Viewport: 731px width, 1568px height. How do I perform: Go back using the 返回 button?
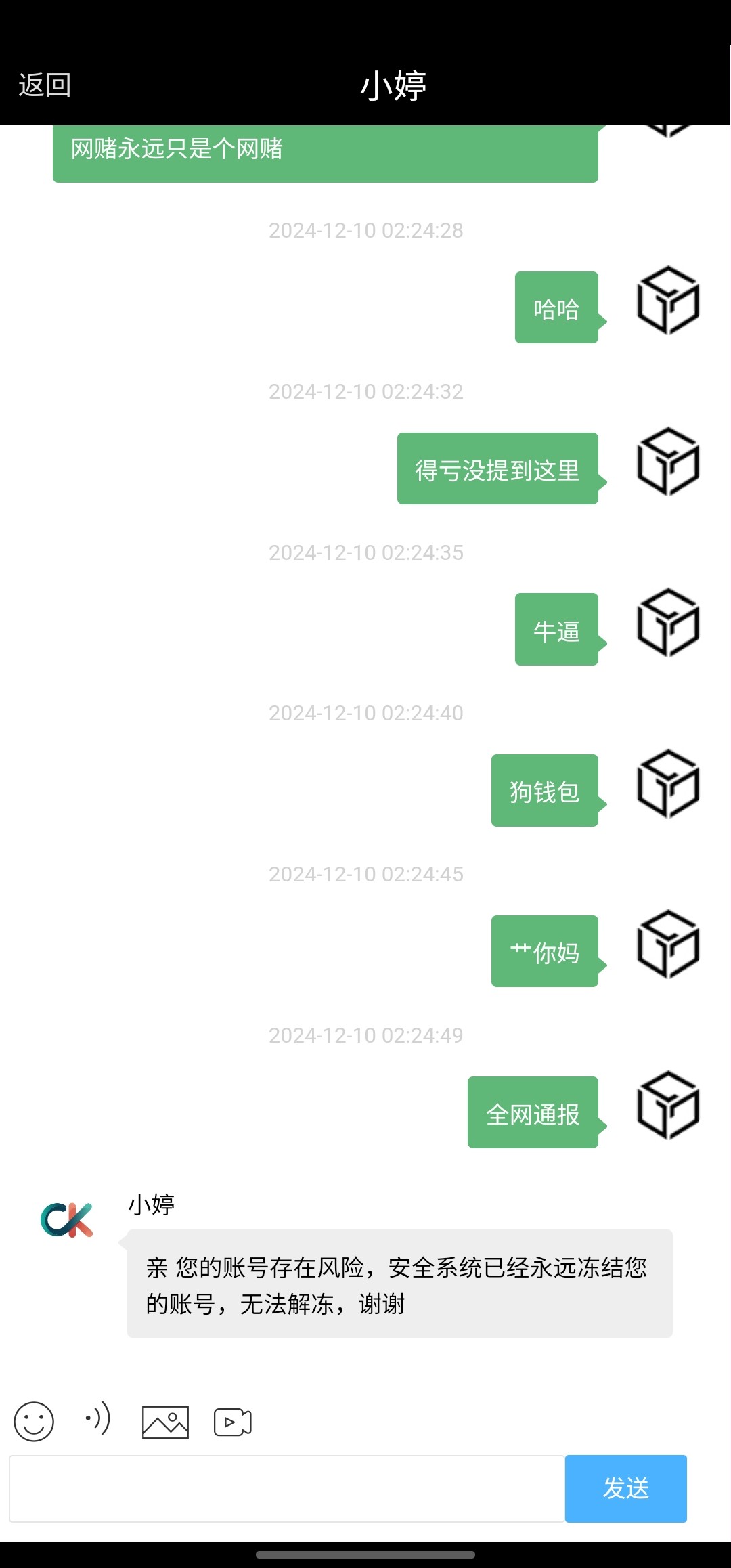tap(45, 85)
